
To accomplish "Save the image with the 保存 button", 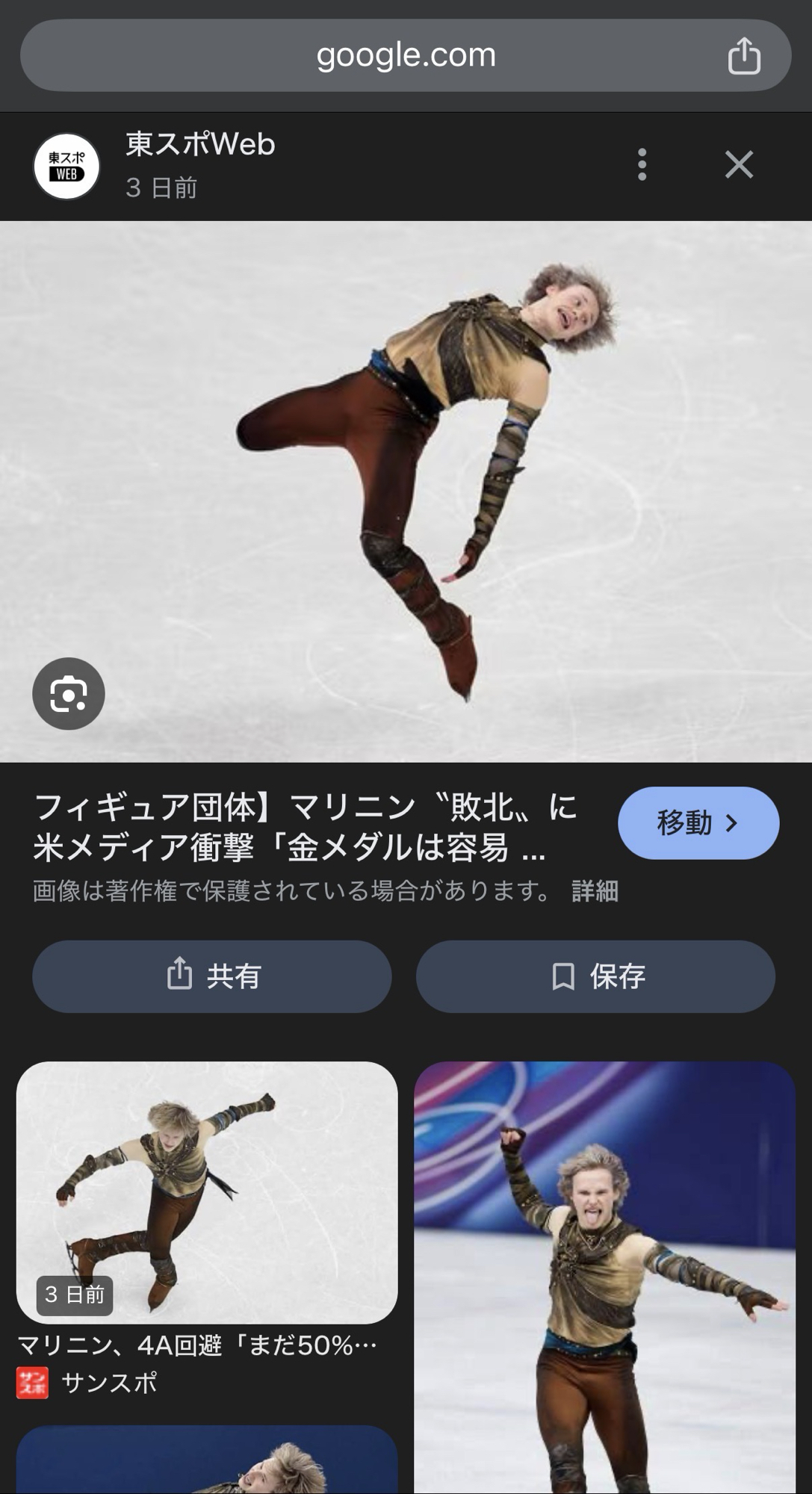I will [595, 976].
